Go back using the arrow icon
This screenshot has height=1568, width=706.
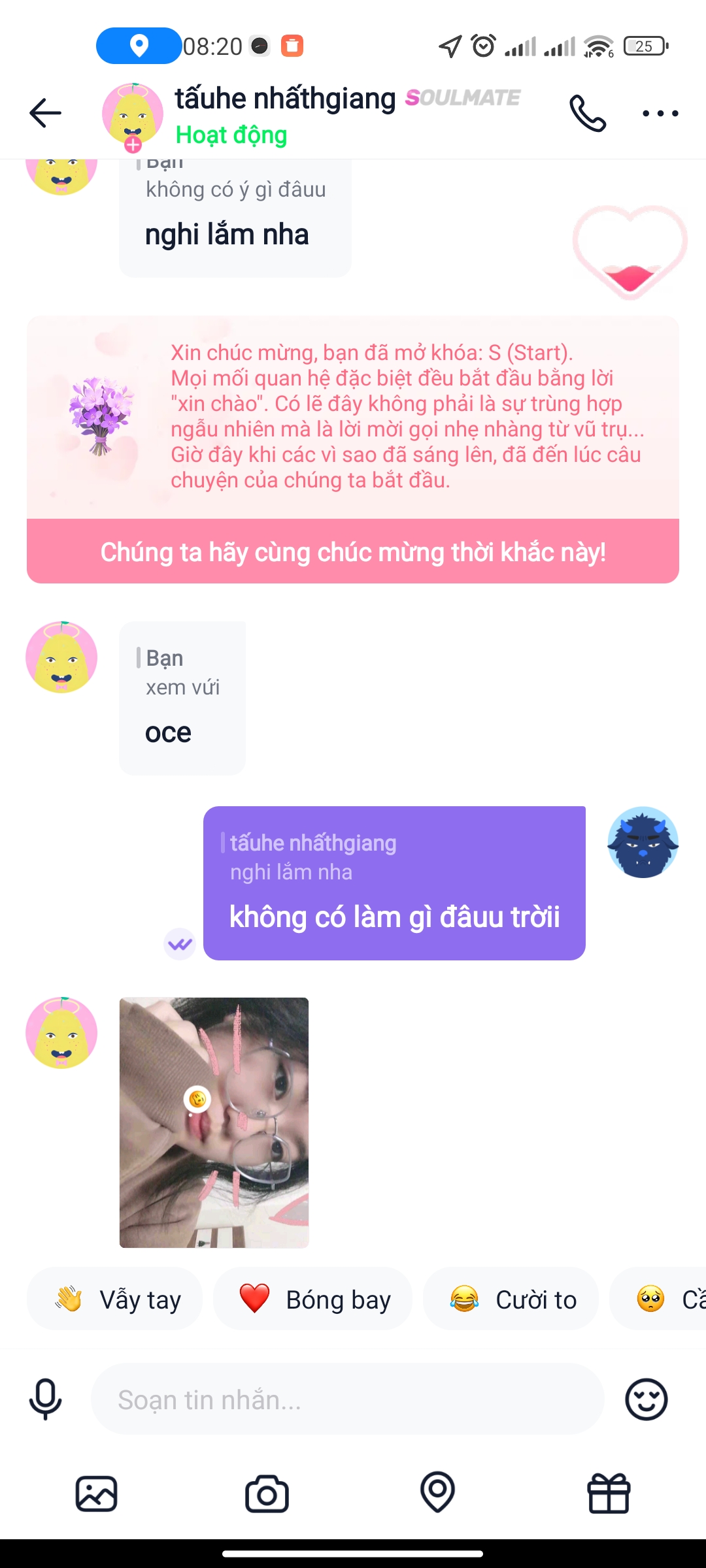tap(46, 114)
